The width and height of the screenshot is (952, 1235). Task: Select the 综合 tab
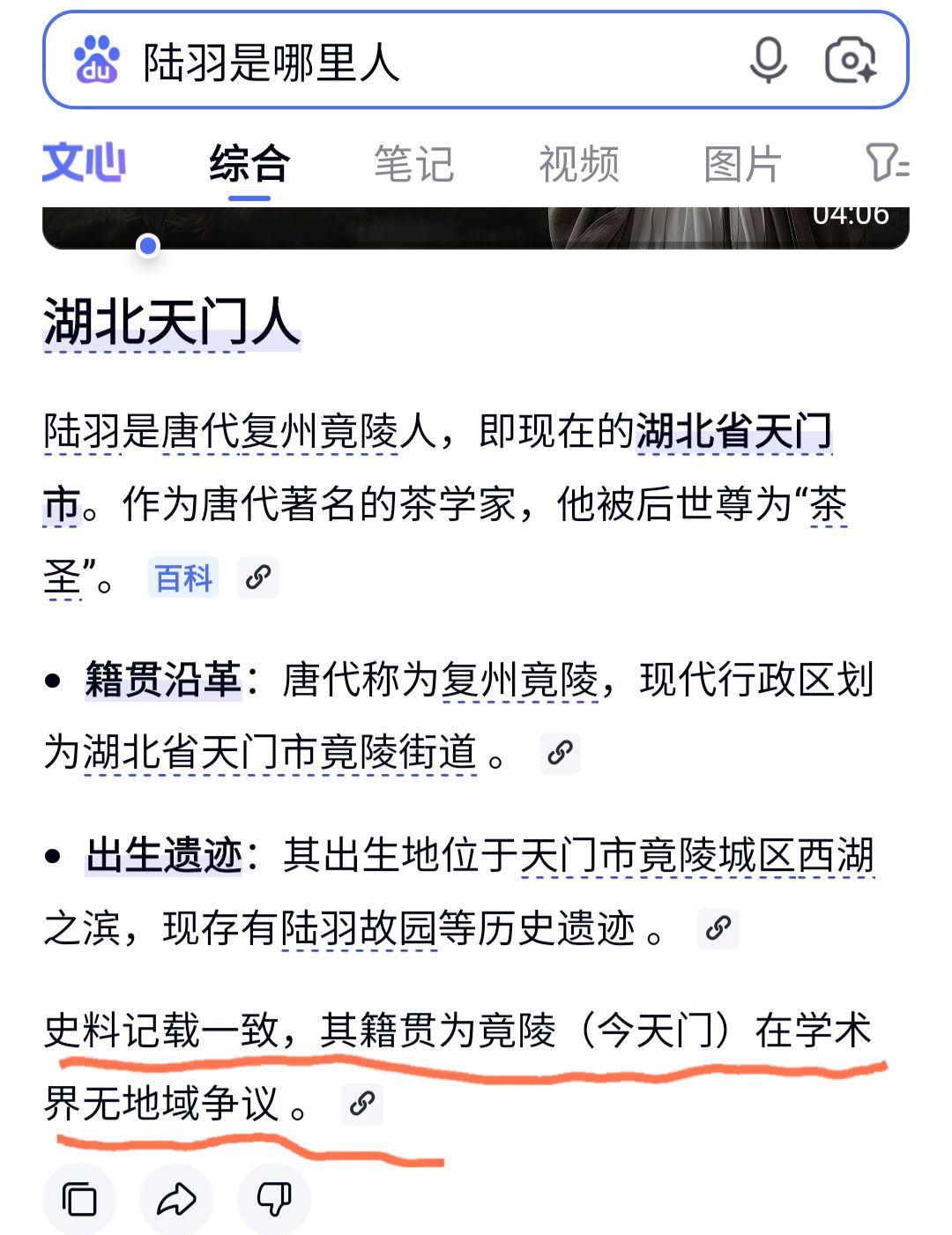click(249, 164)
